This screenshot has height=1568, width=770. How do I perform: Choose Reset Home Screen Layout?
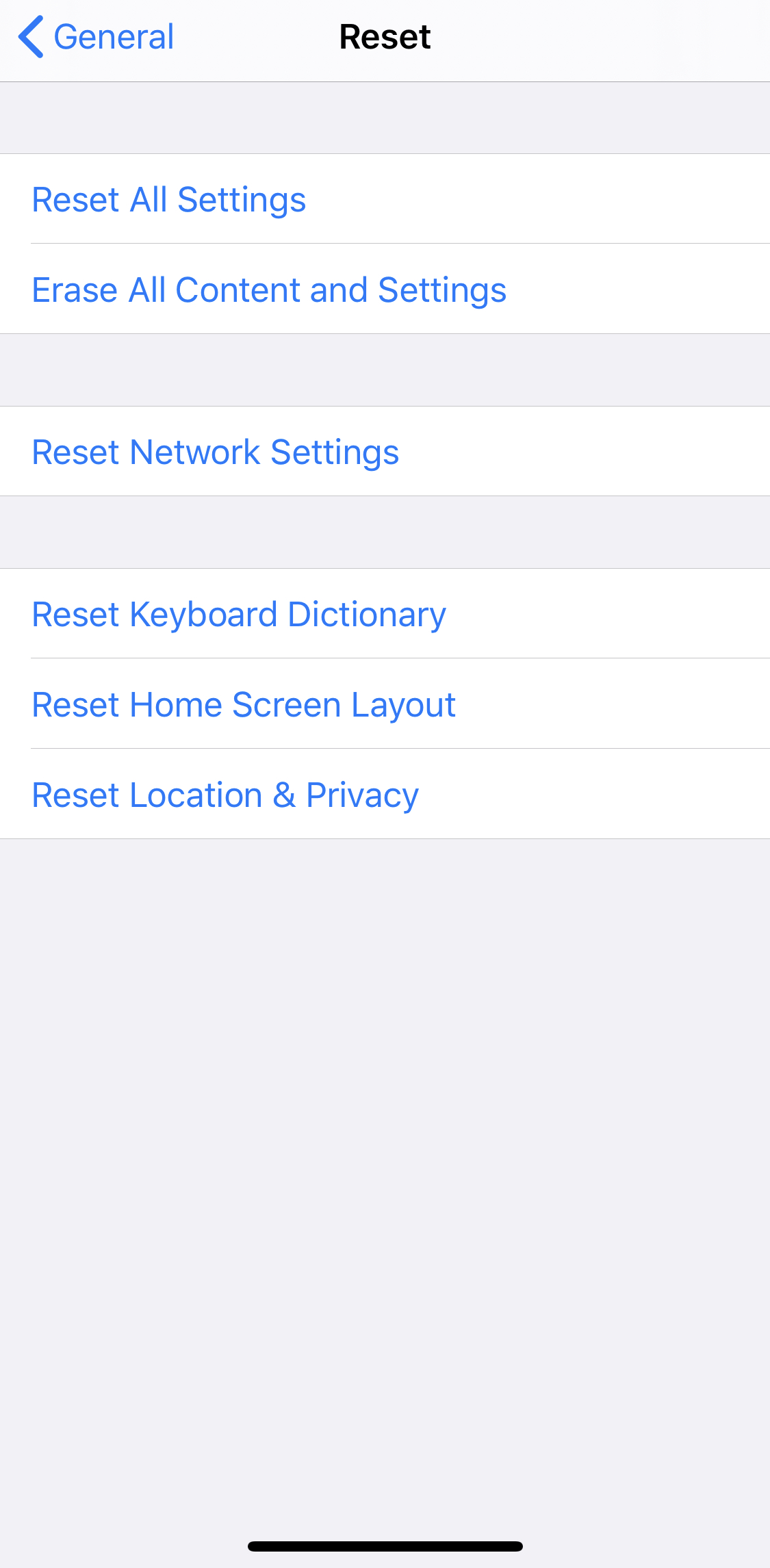[244, 705]
